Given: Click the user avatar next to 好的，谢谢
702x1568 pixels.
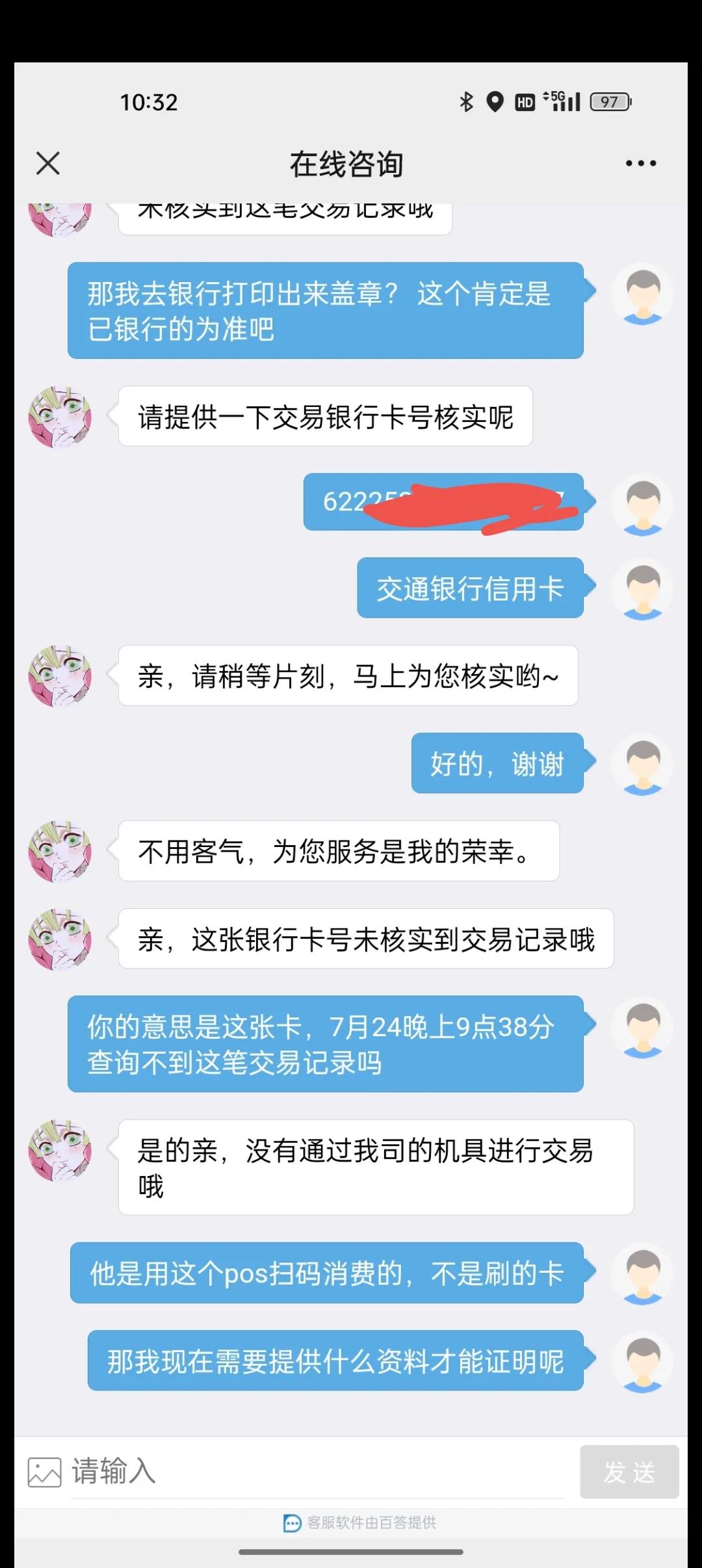Looking at the screenshot, I should pos(642,764).
